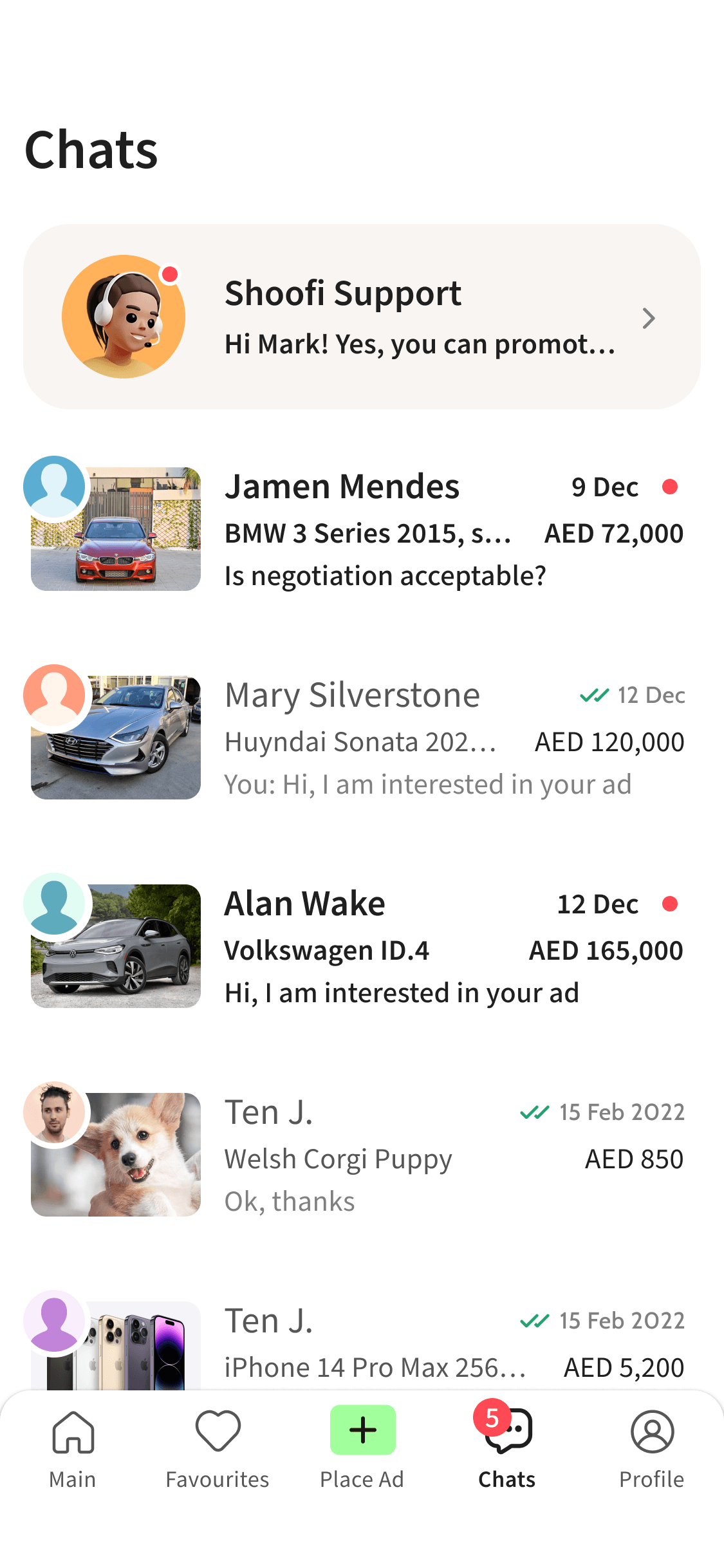Switch to the Favourites tab
The height and width of the screenshot is (1568, 724).
click(218, 1450)
